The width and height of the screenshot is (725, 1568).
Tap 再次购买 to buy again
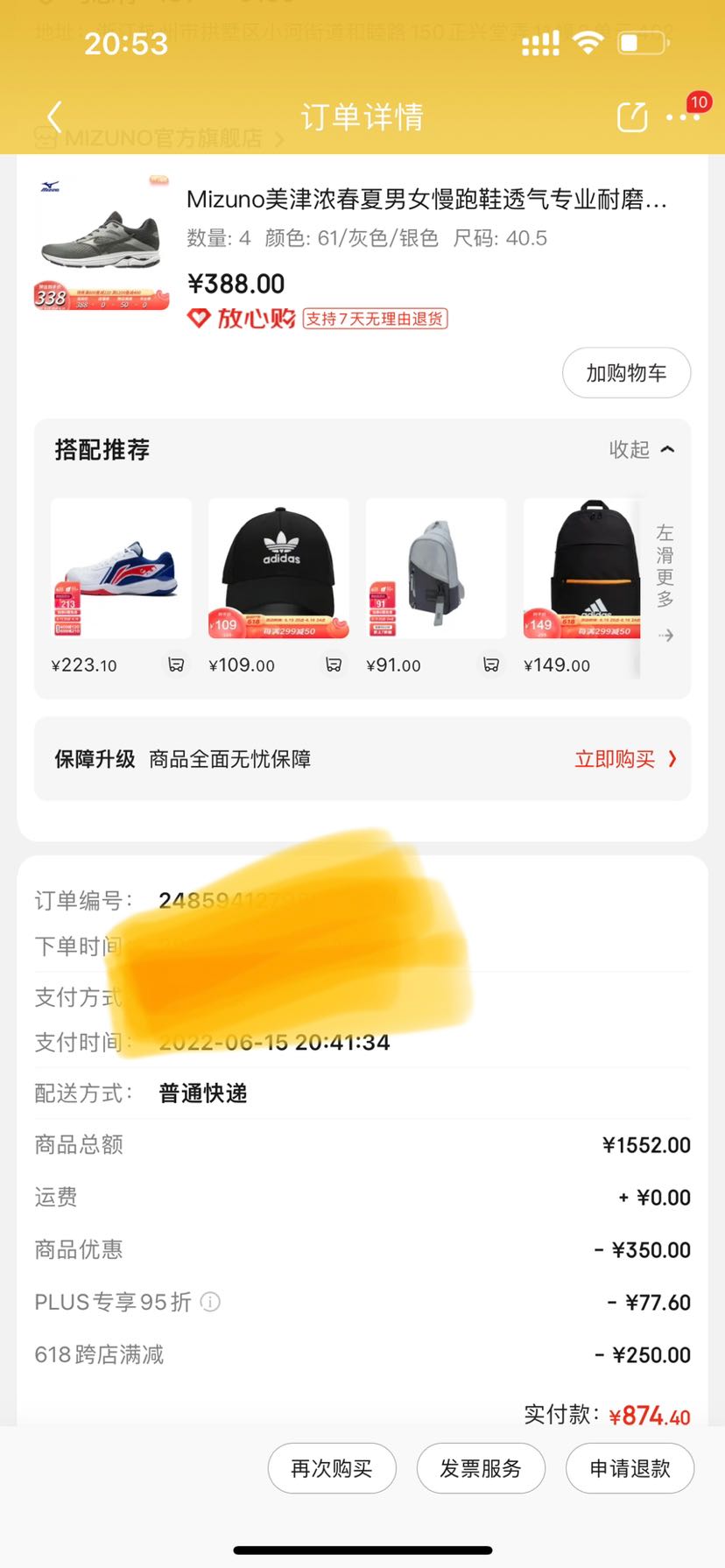[332, 1468]
